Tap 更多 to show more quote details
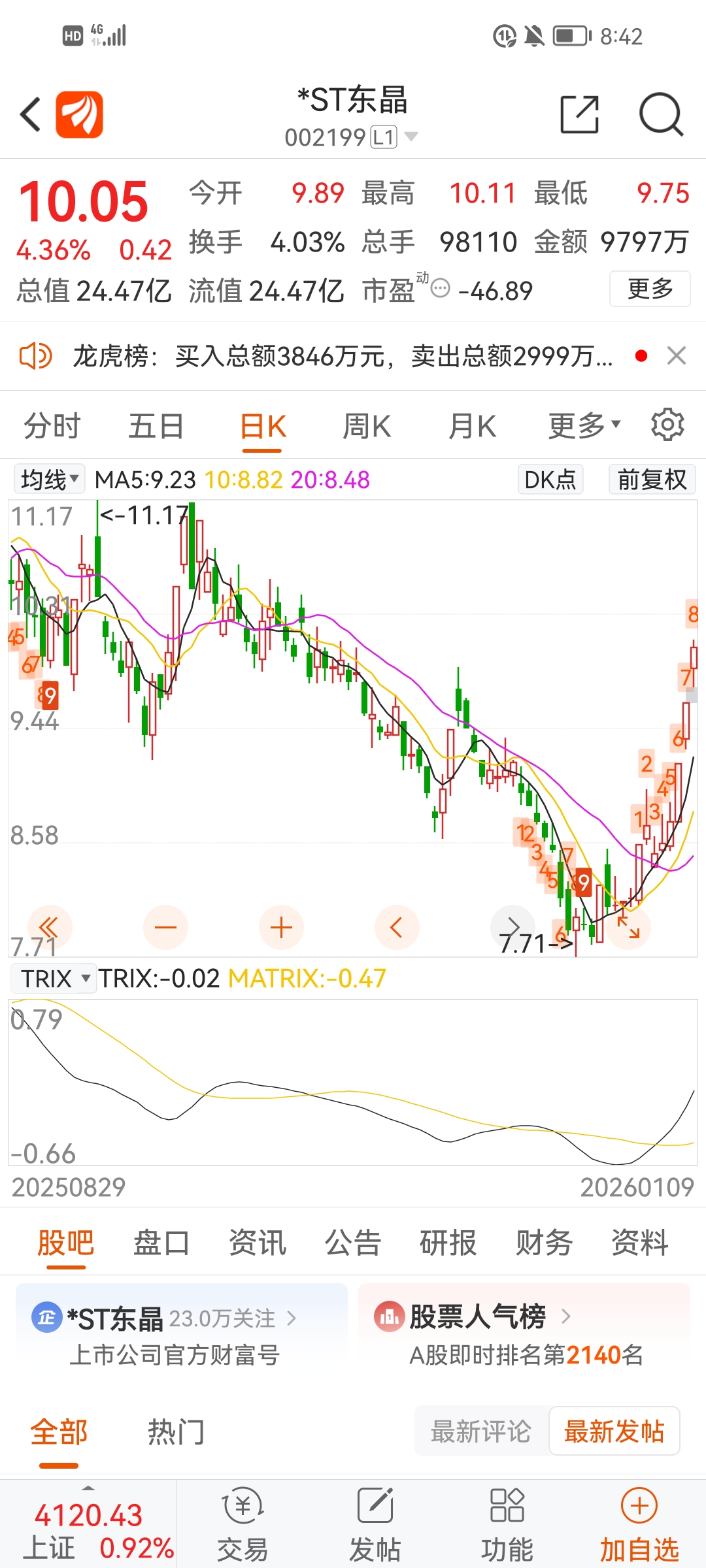Screen dimensions: 706x1568 (650, 289)
